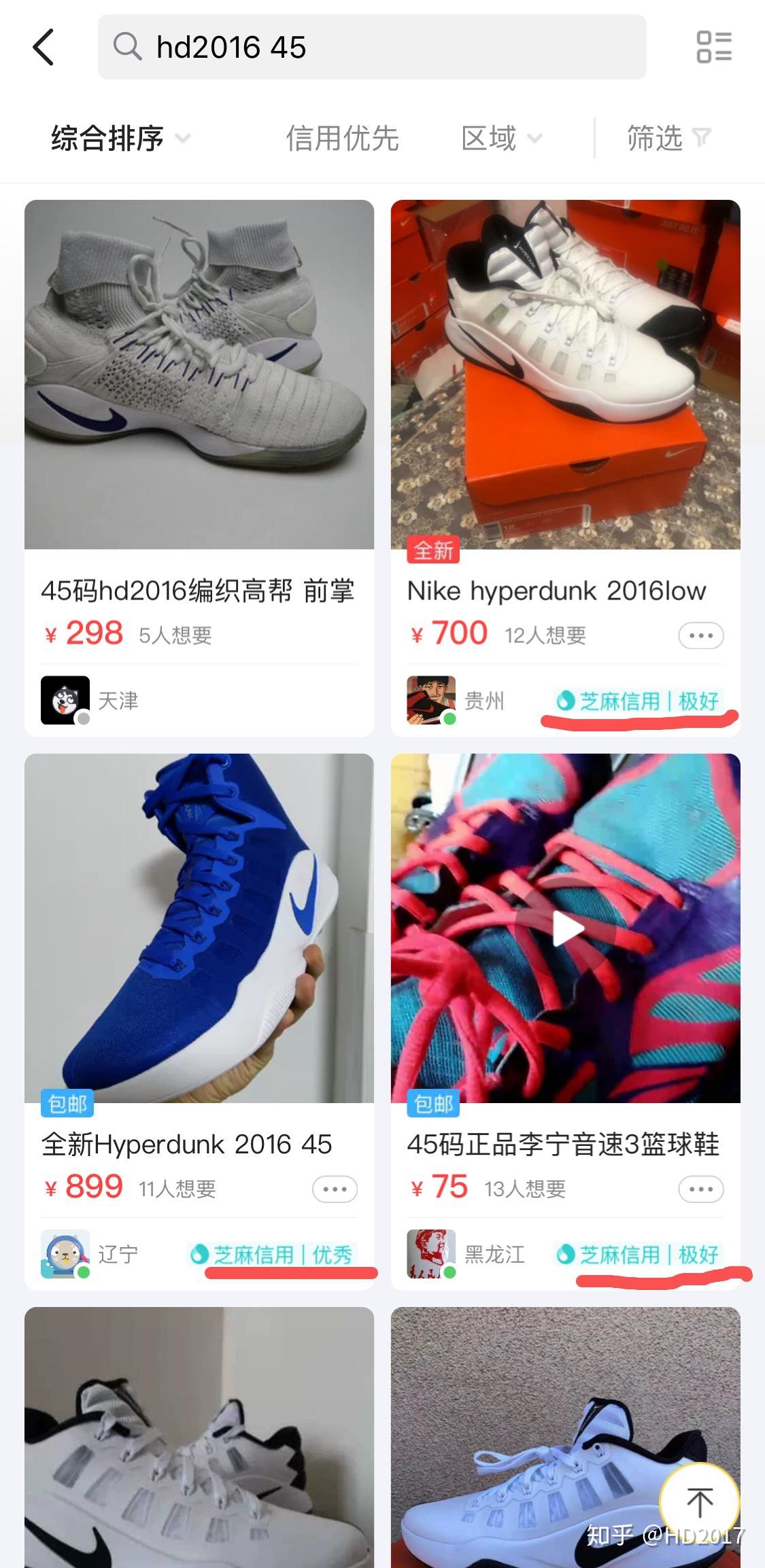Screen dimensions: 765x1568
Task: Open the 45码正品李宁音速3篮球鞋 listing
Action: [x=563, y=1144]
